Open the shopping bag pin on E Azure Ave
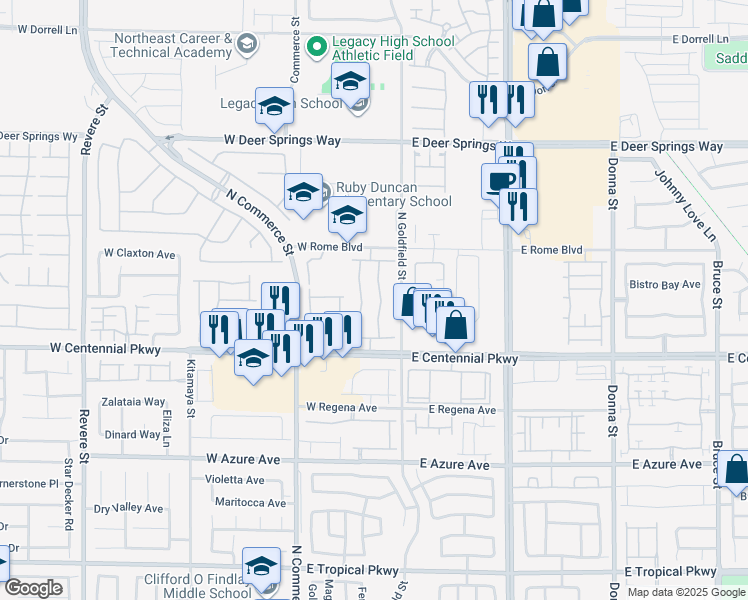Screen dimensions: 748x600 tap(736, 469)
